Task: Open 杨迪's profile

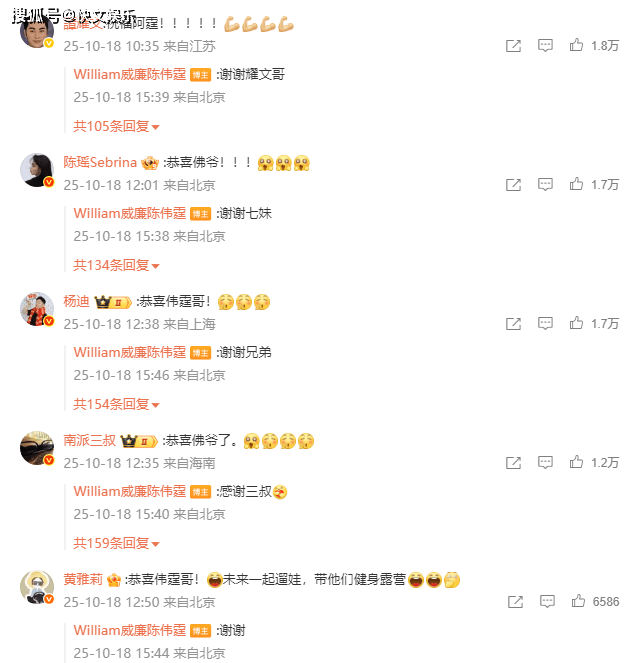Action: pyautogui.click(x=76, y=301)
